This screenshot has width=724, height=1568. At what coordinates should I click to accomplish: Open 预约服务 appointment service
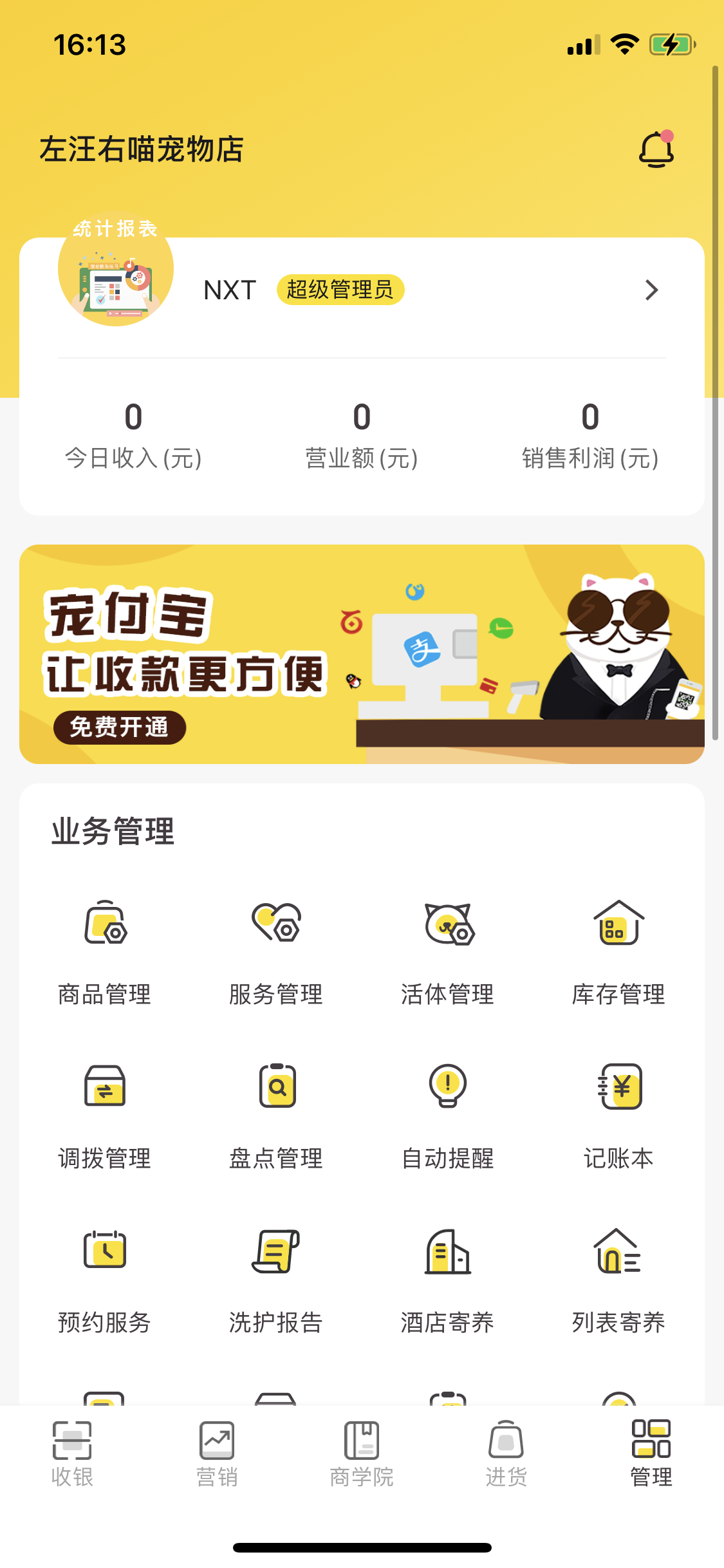pos(105,1279)
